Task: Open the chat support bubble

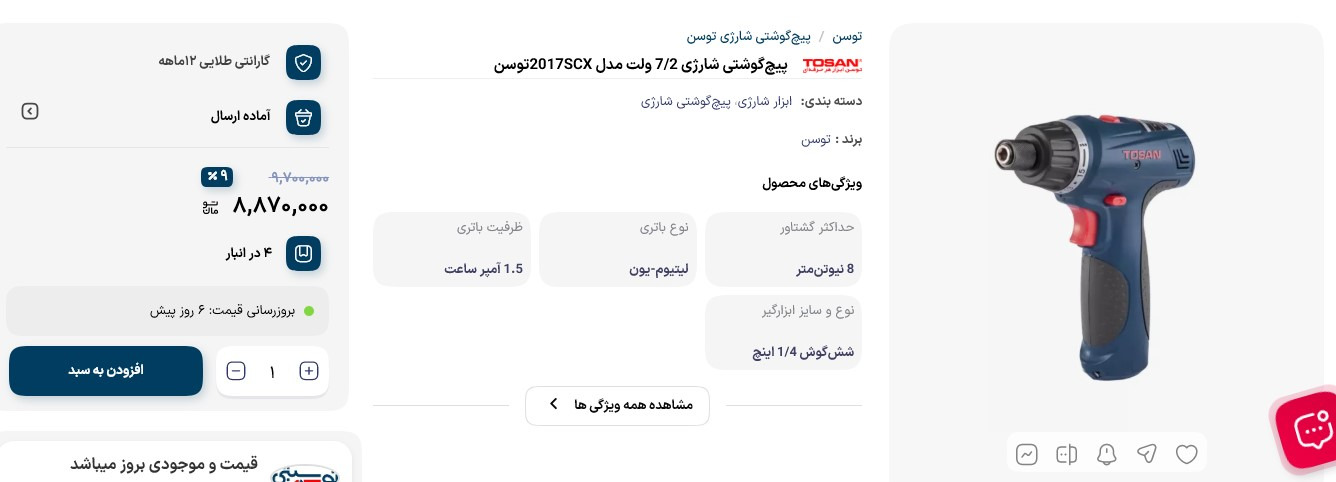Action: [x=1308, y=432]
